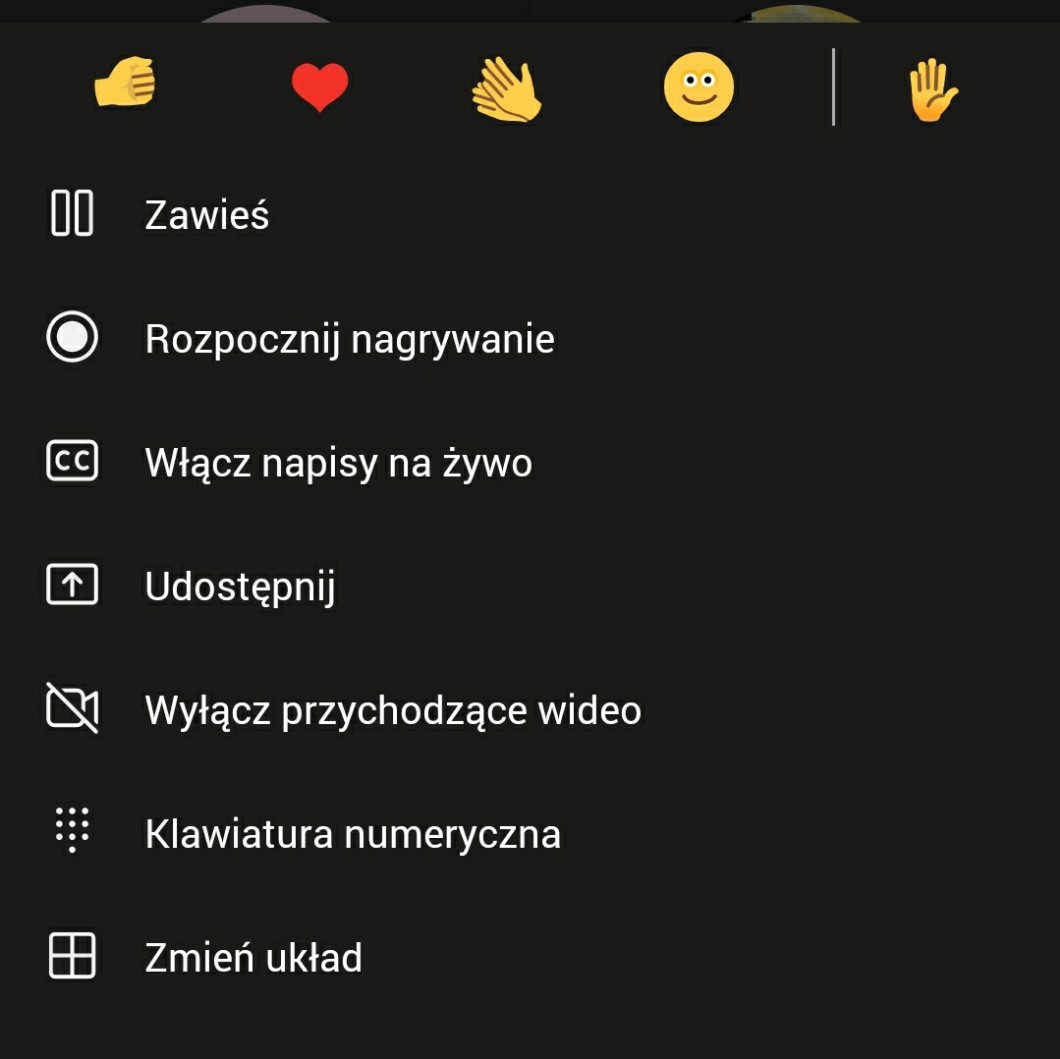Select Zawieś to put the call on hold

[207, 215]
